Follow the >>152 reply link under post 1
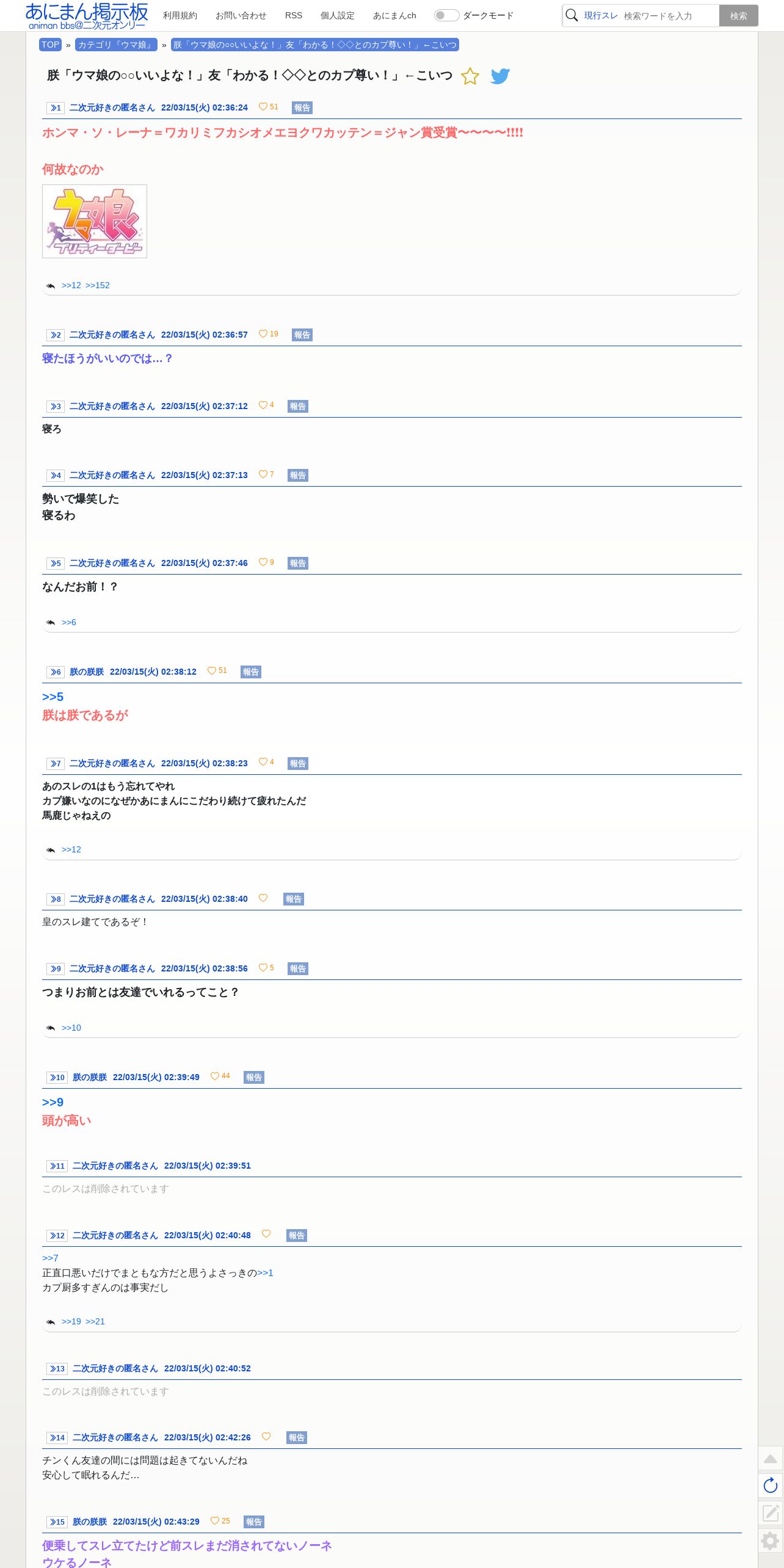 pos(98,285)
